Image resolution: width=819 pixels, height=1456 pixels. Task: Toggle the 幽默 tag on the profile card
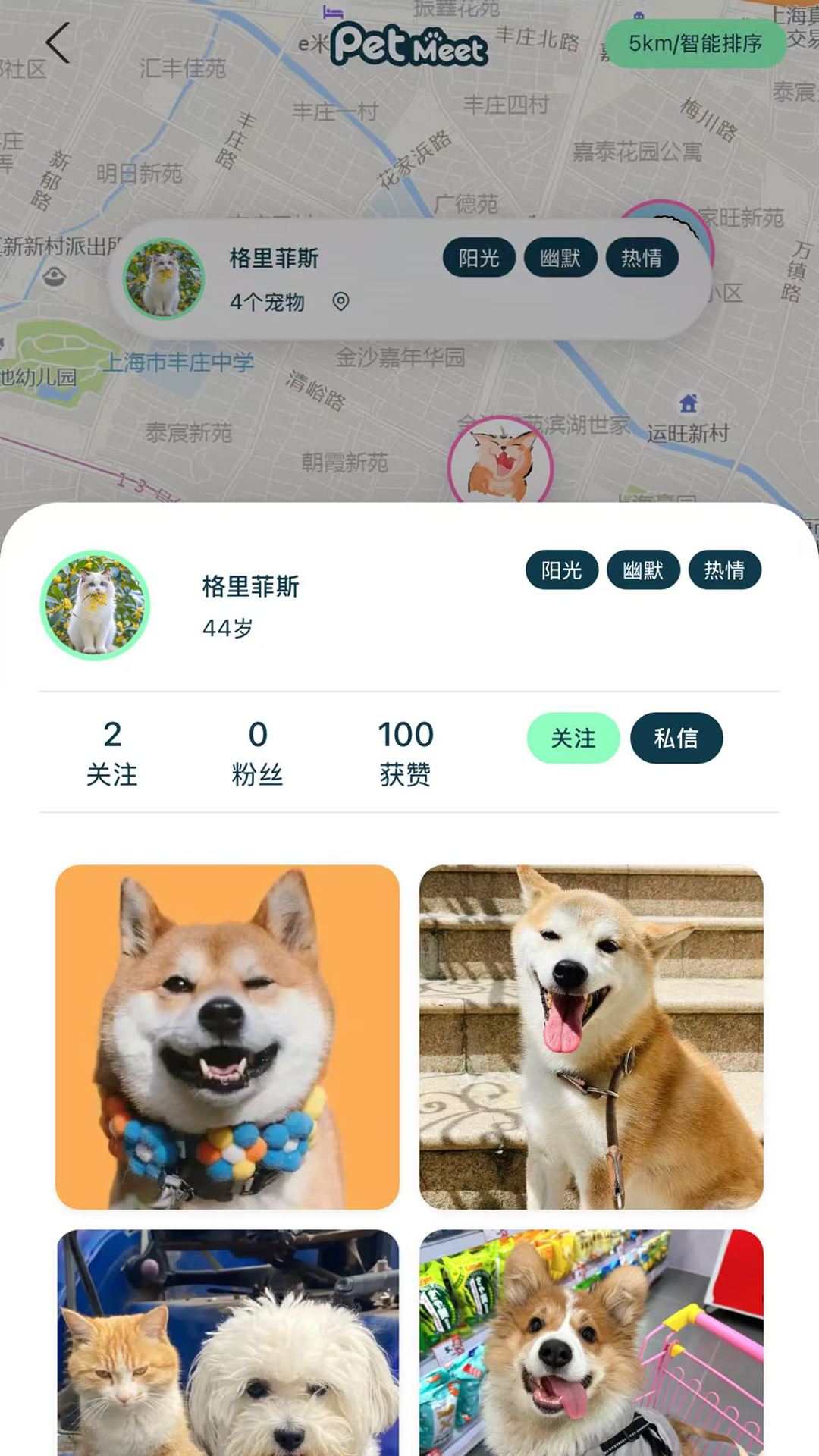point(642,570)
